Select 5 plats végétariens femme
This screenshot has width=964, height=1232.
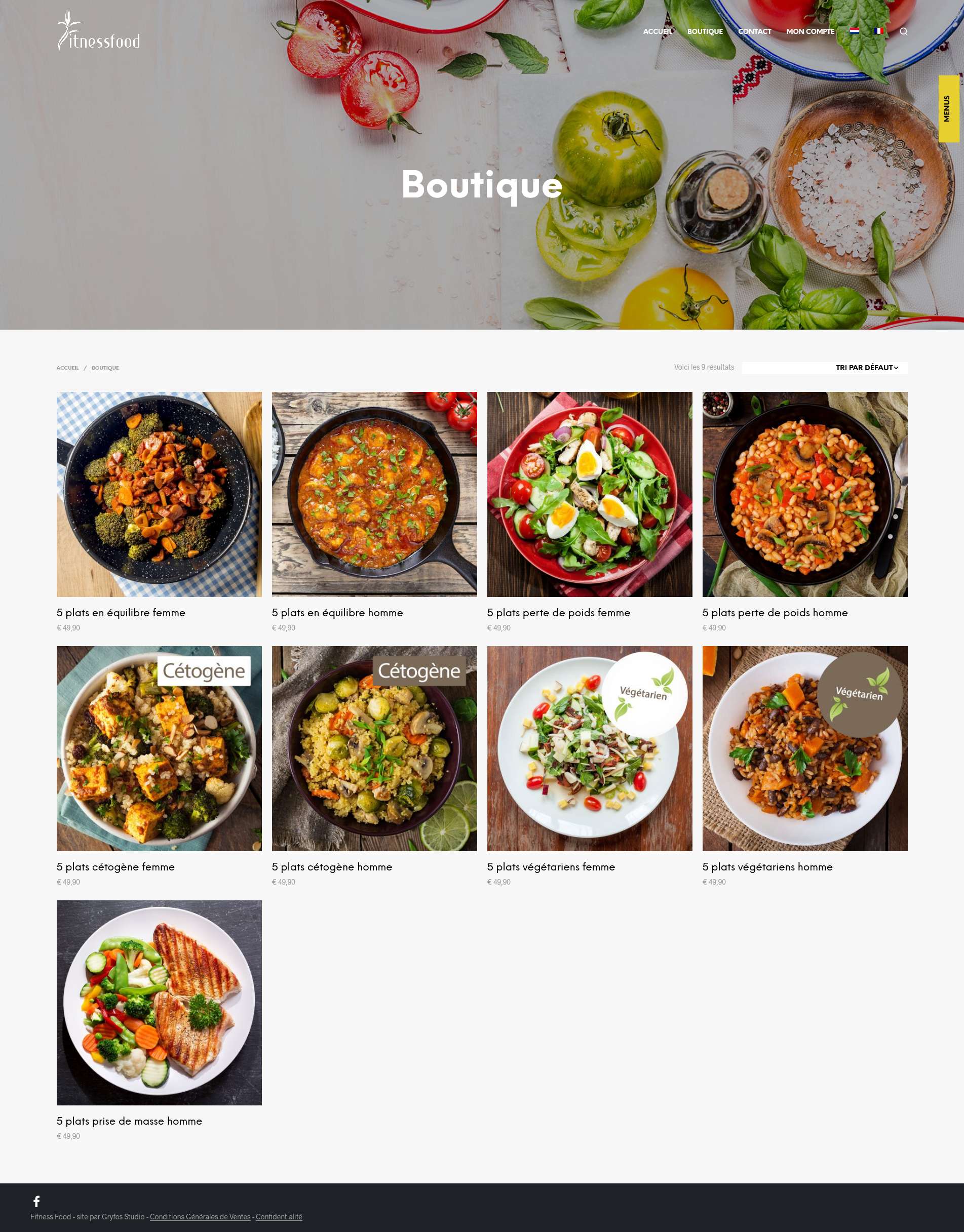(x=551, y=867)
